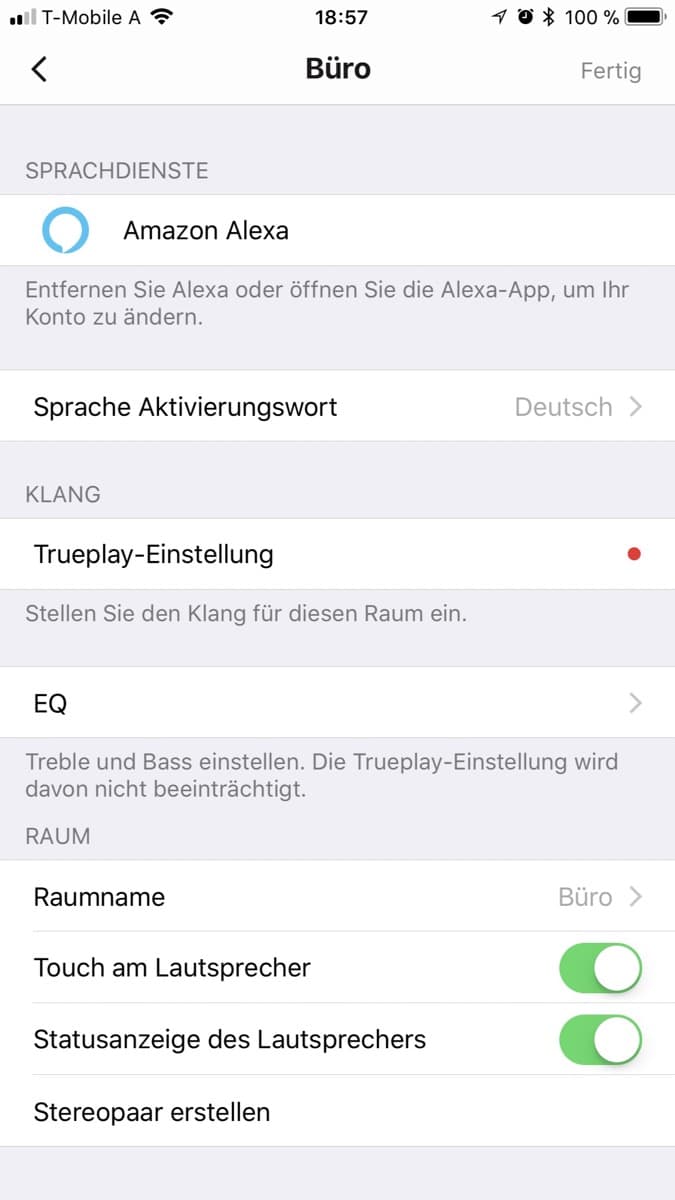Open Sprache Aktivierungswort setting
This screenshot has width=675, height=1200.
point(337,407)
